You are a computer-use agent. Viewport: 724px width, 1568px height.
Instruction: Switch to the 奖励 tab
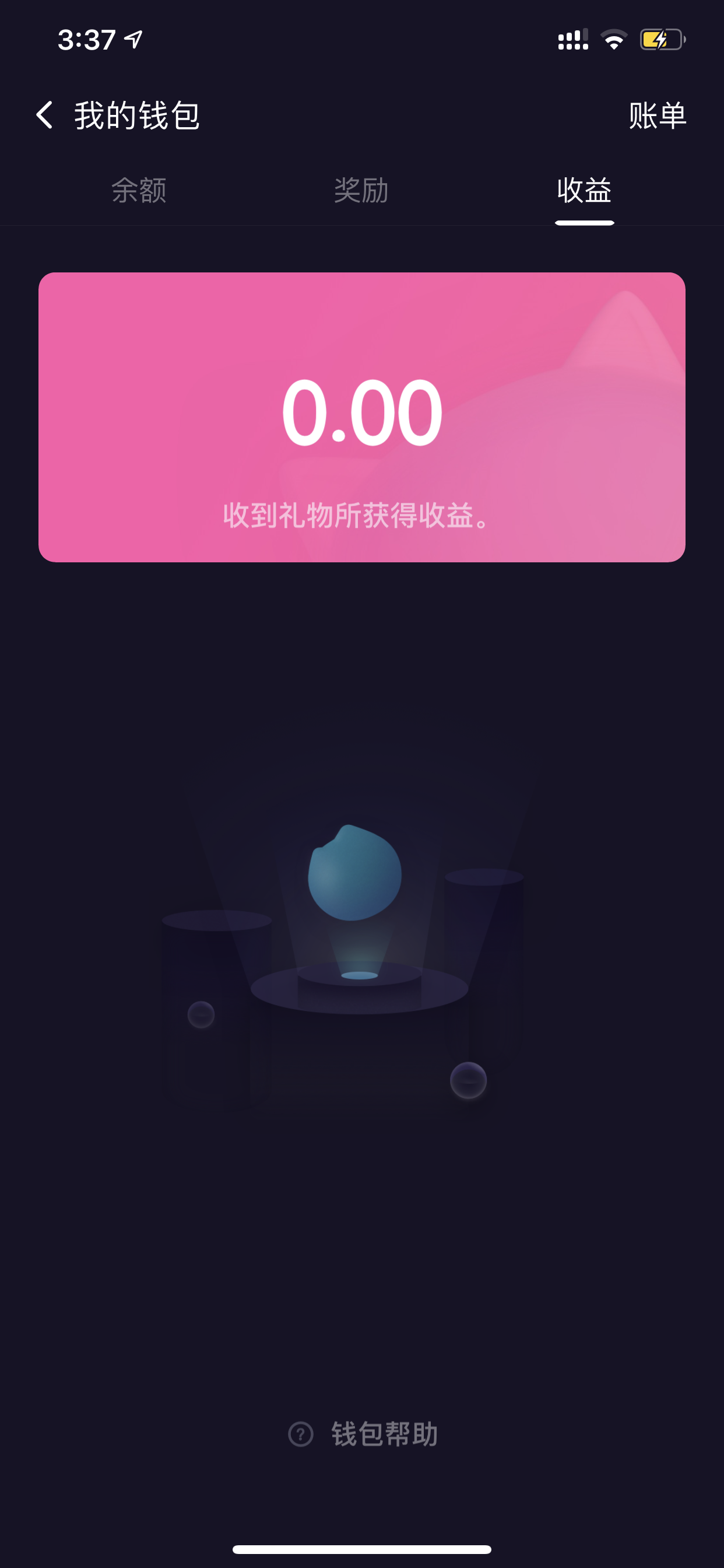point(361,191)
